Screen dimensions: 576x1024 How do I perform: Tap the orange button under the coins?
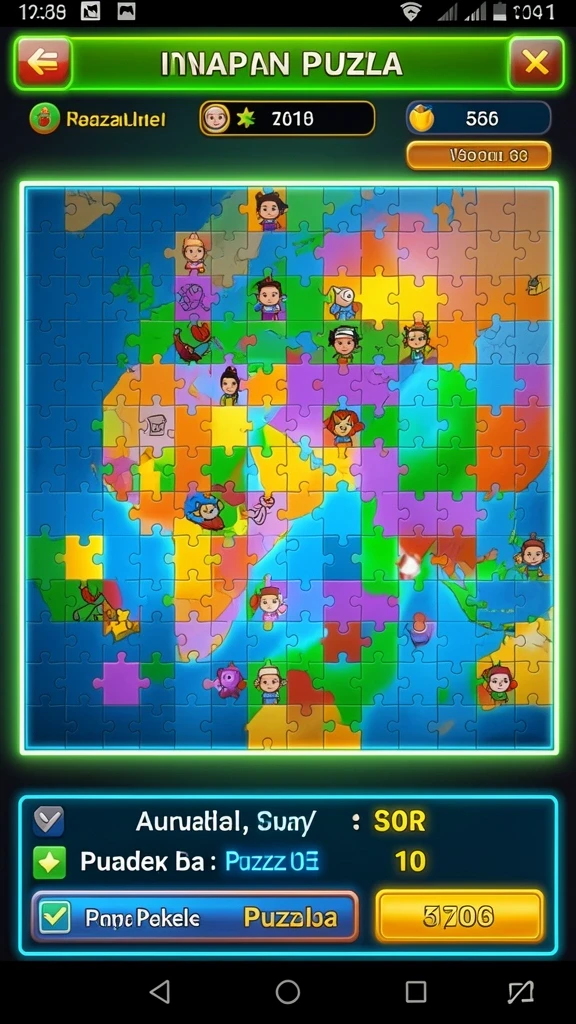pyautogui.click(x=479, y=155)
